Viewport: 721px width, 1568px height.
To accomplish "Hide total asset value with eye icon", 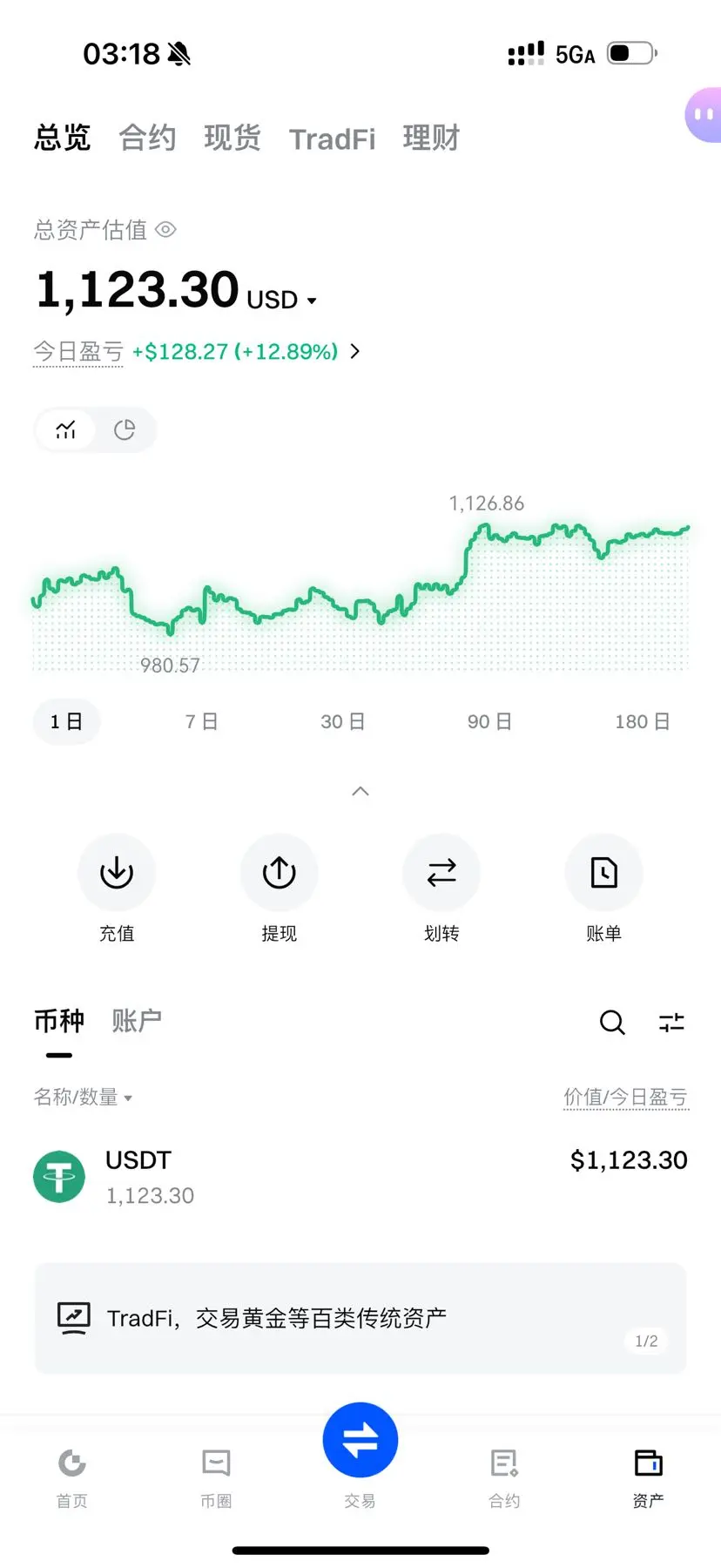I will tap(165, 230).
